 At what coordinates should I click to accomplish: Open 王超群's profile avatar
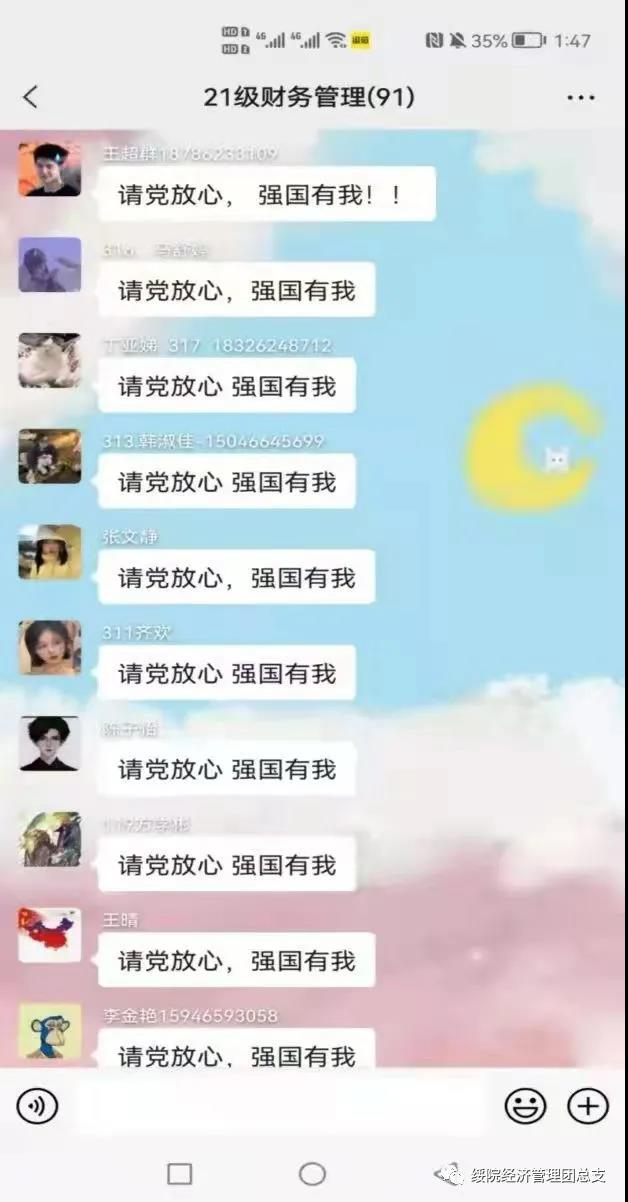click(49, 169)
